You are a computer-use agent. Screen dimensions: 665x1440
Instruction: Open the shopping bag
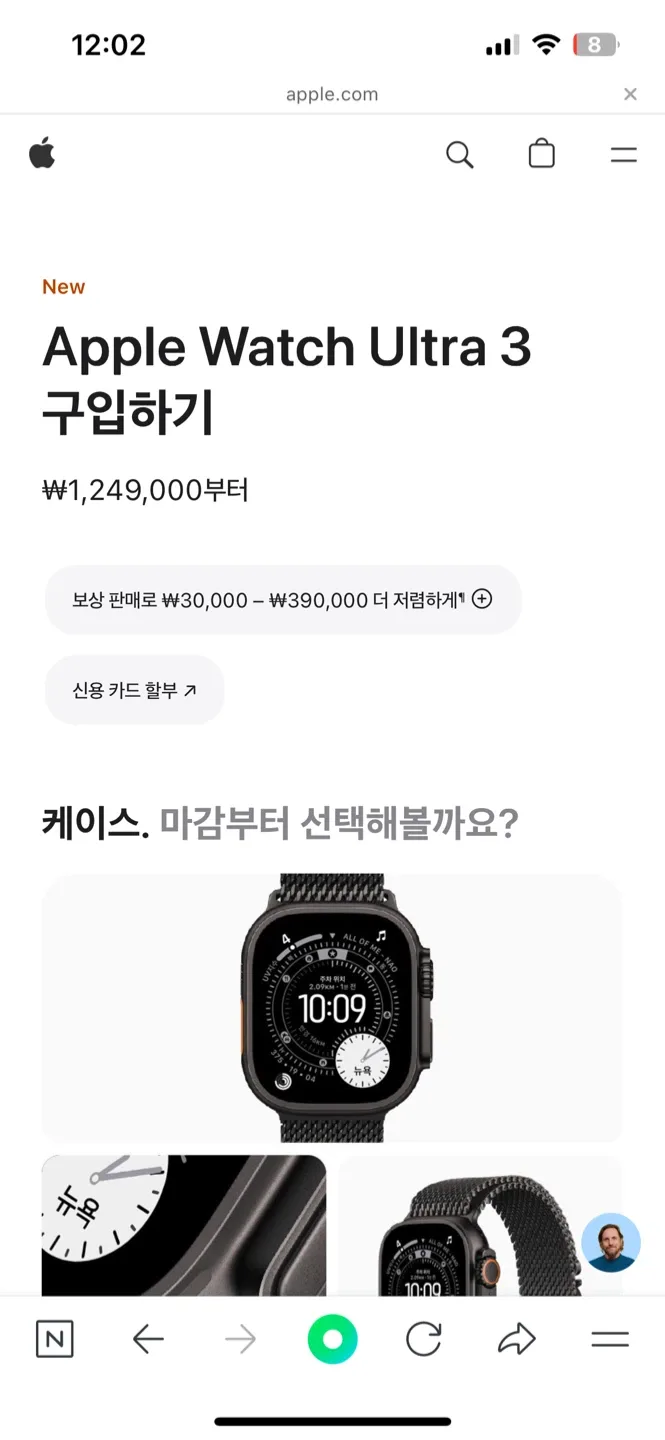pos(541,155)
